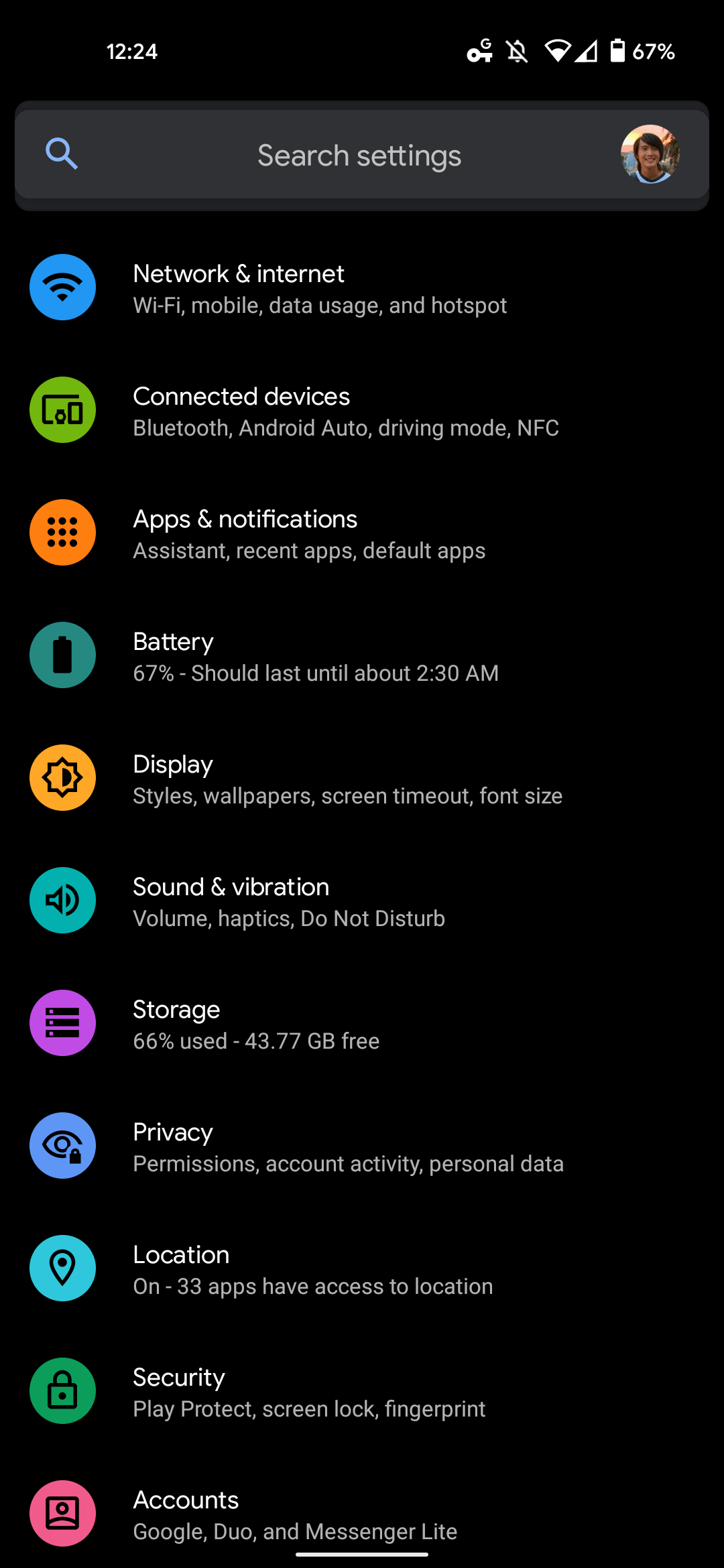Go to Location settings
This screenshot has height=1568, width=724.
coord(362,1268)
